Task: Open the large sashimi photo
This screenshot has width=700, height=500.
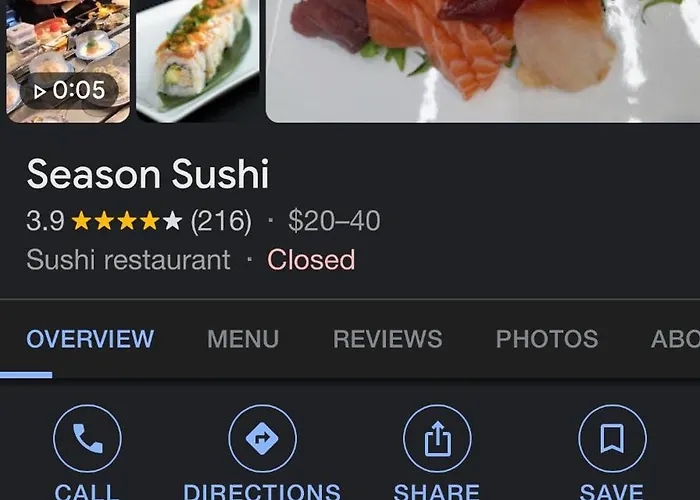Action: (482, 60)
